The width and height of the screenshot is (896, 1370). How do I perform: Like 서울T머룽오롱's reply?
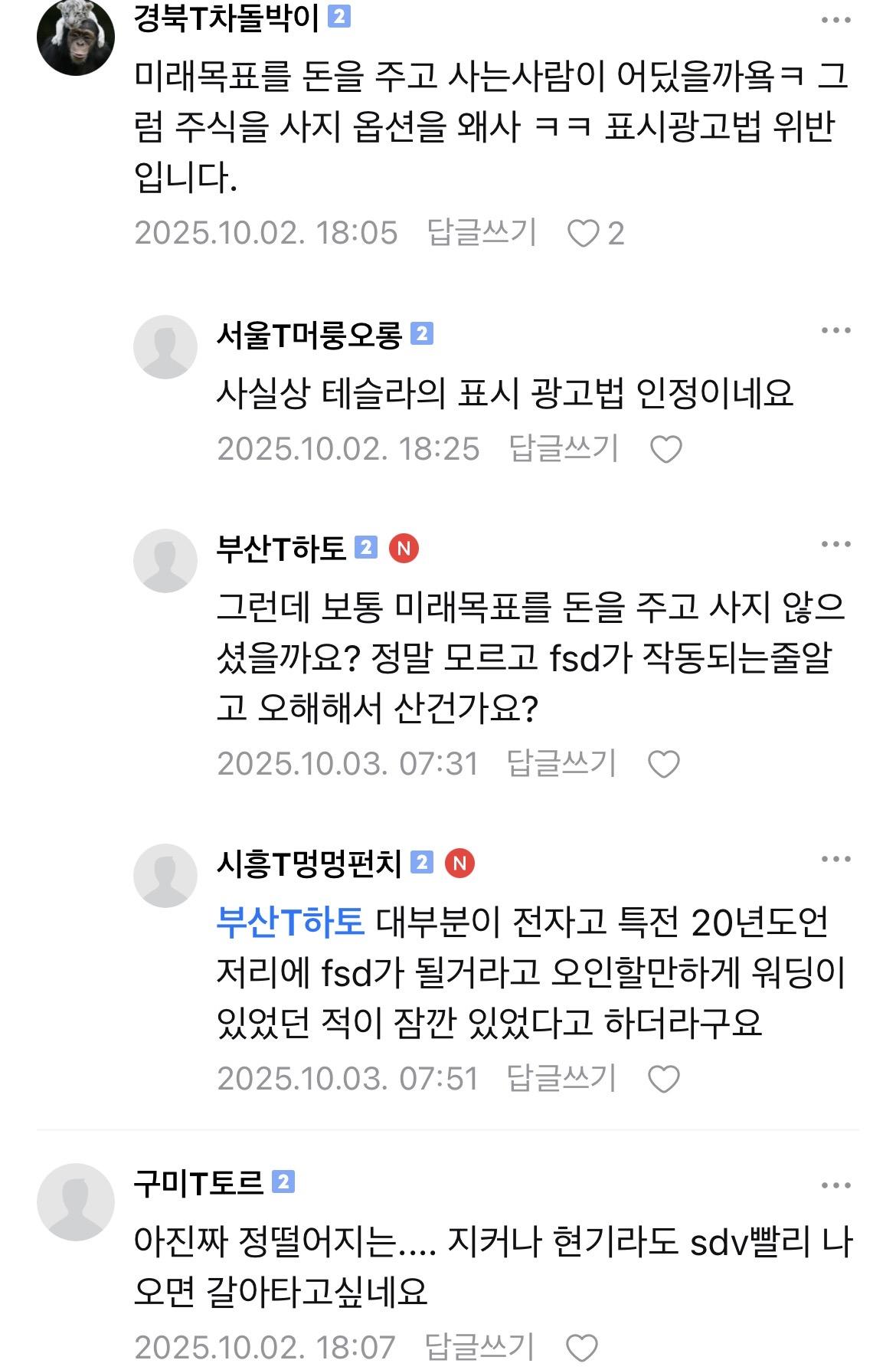(x=665, y=450)
